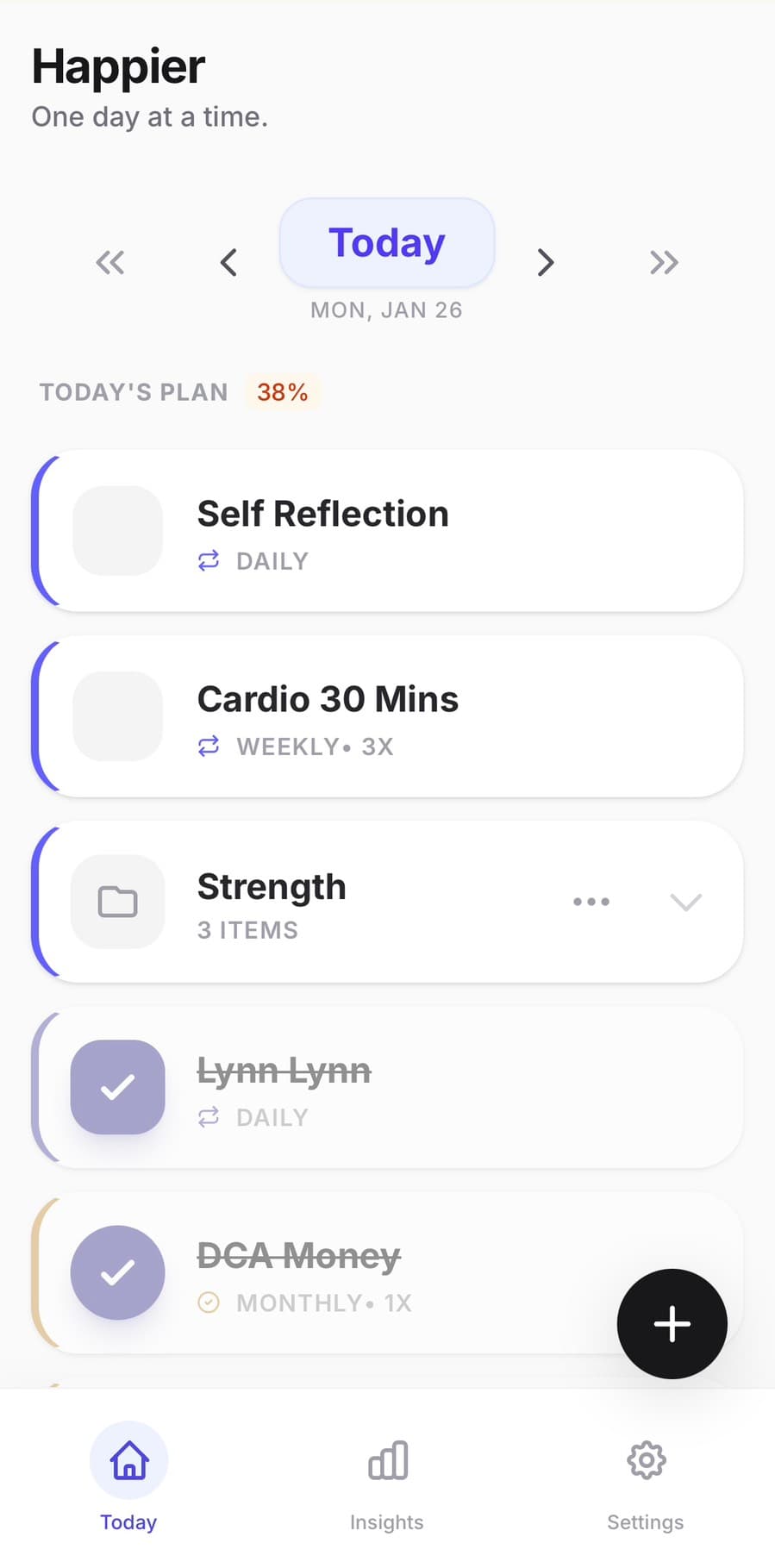Image resolution: width=775 pixels, height=1568 pixels.
Task: Go to the next day
Action: pyautogui.click(x=545, y=262)
